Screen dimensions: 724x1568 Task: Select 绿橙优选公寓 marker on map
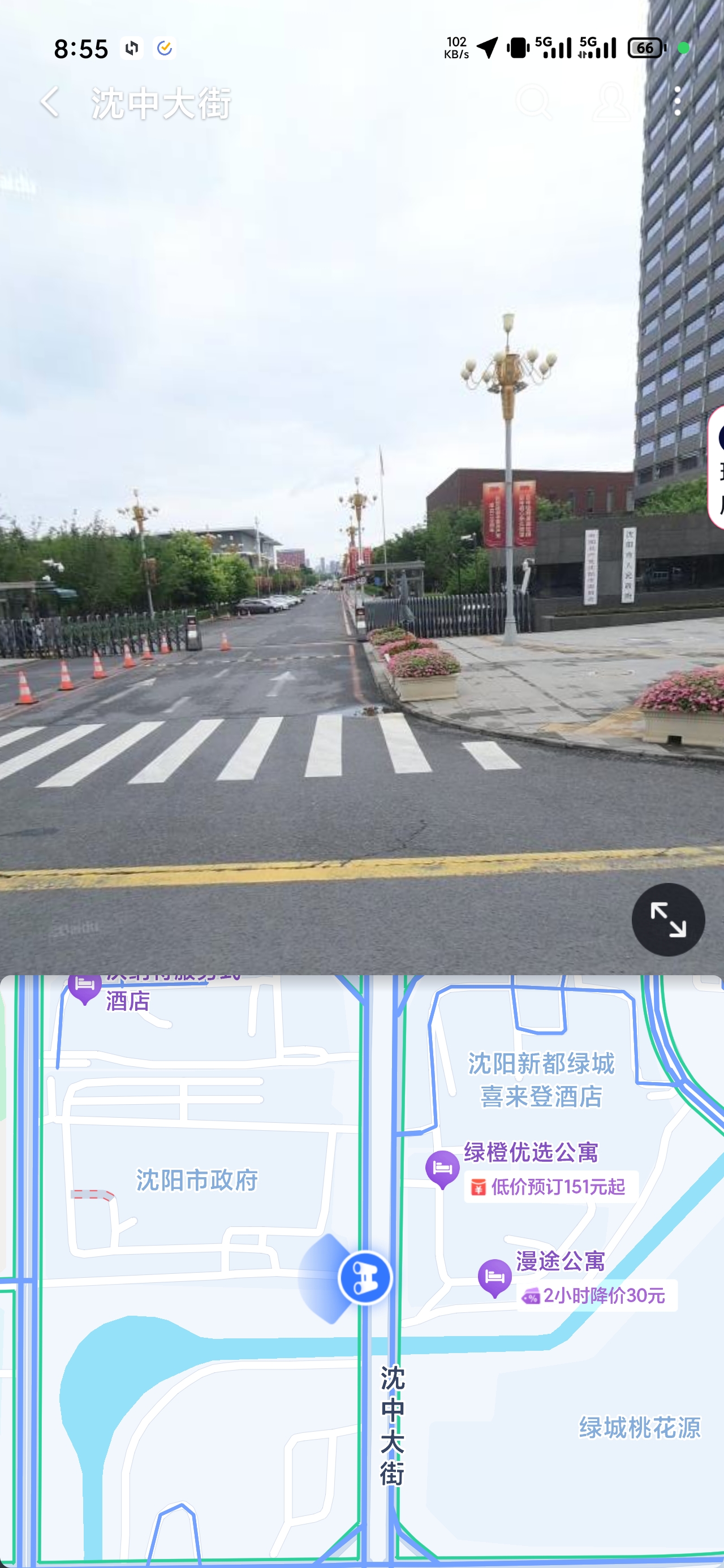click(x=442, y=1168)
